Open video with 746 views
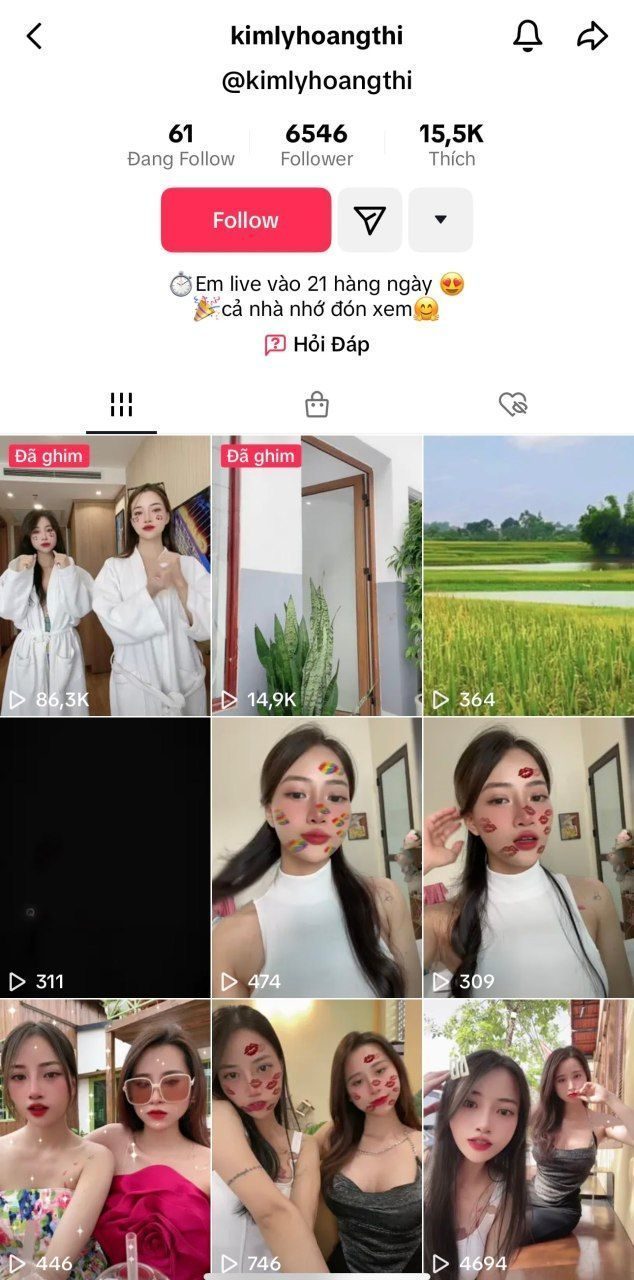This screenshot has height=1280, width=634. tap(316, 1138)
